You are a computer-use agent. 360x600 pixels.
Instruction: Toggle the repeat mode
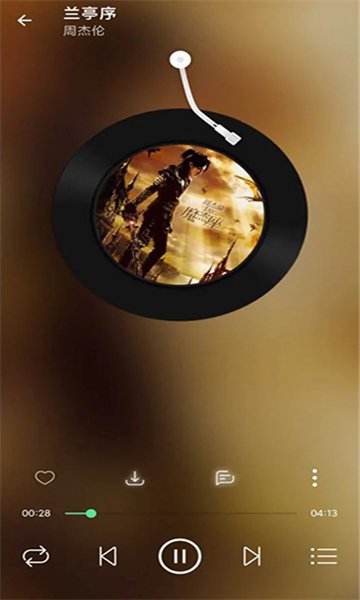[36, 556]
